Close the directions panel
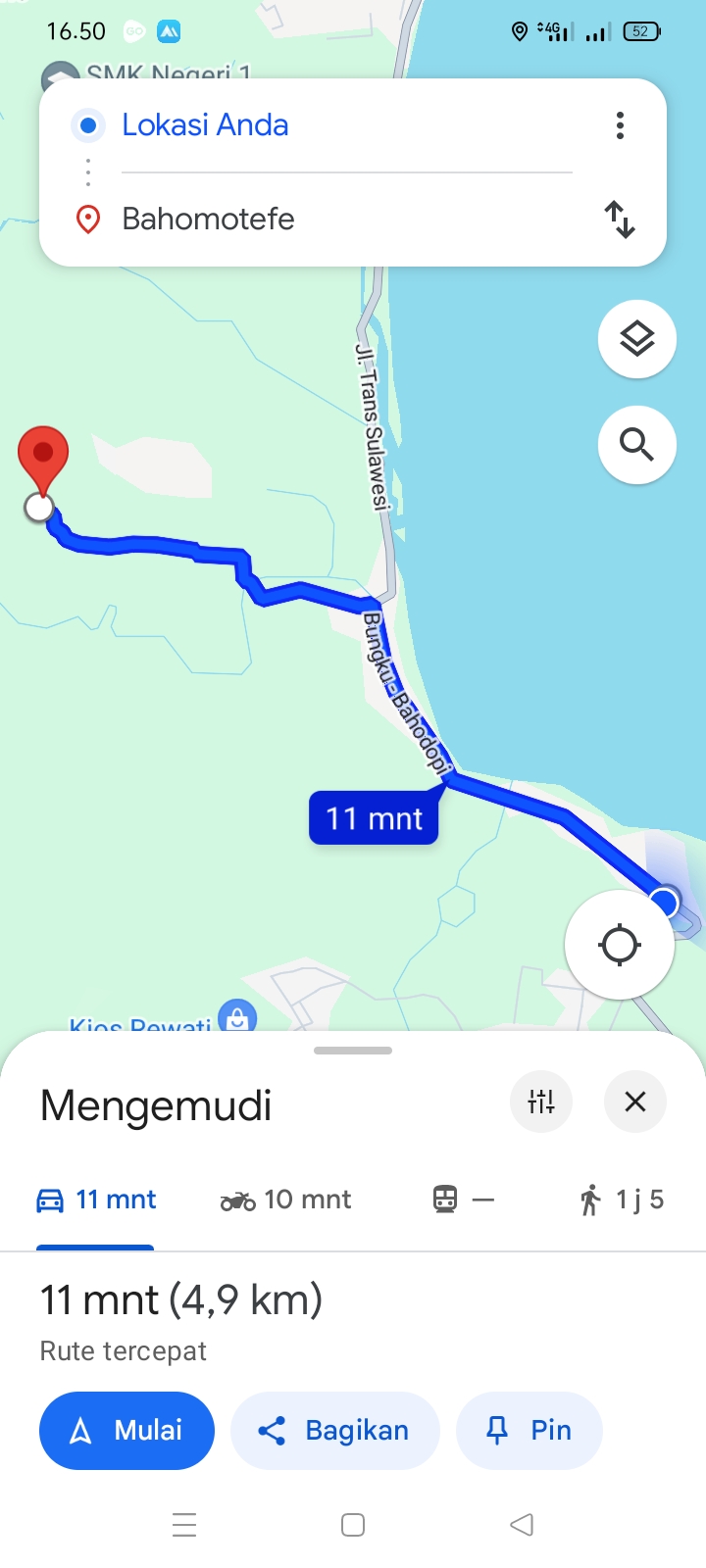The image size is (706, 1568). coord(635,1102)
